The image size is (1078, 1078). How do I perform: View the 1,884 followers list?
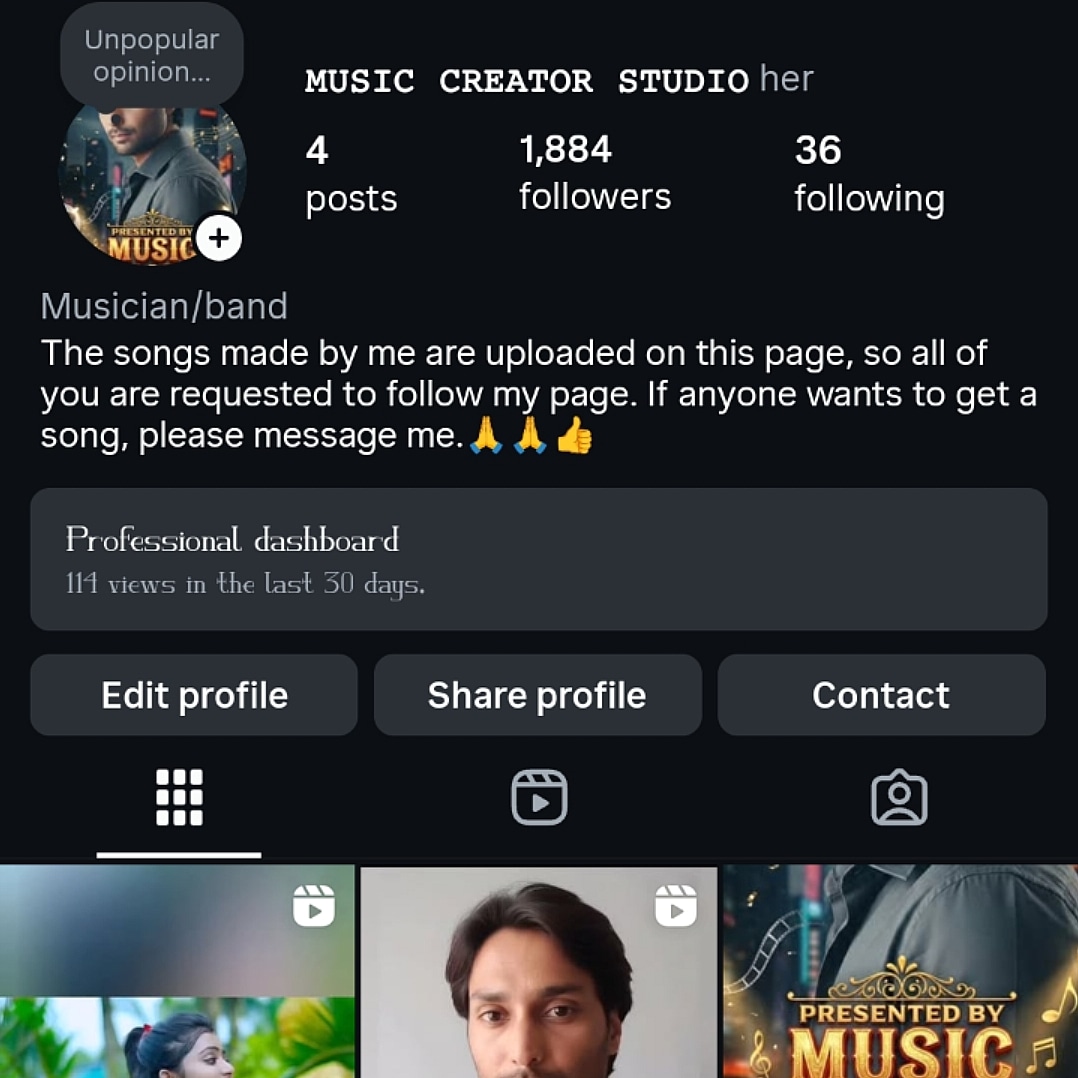[594, 173]
